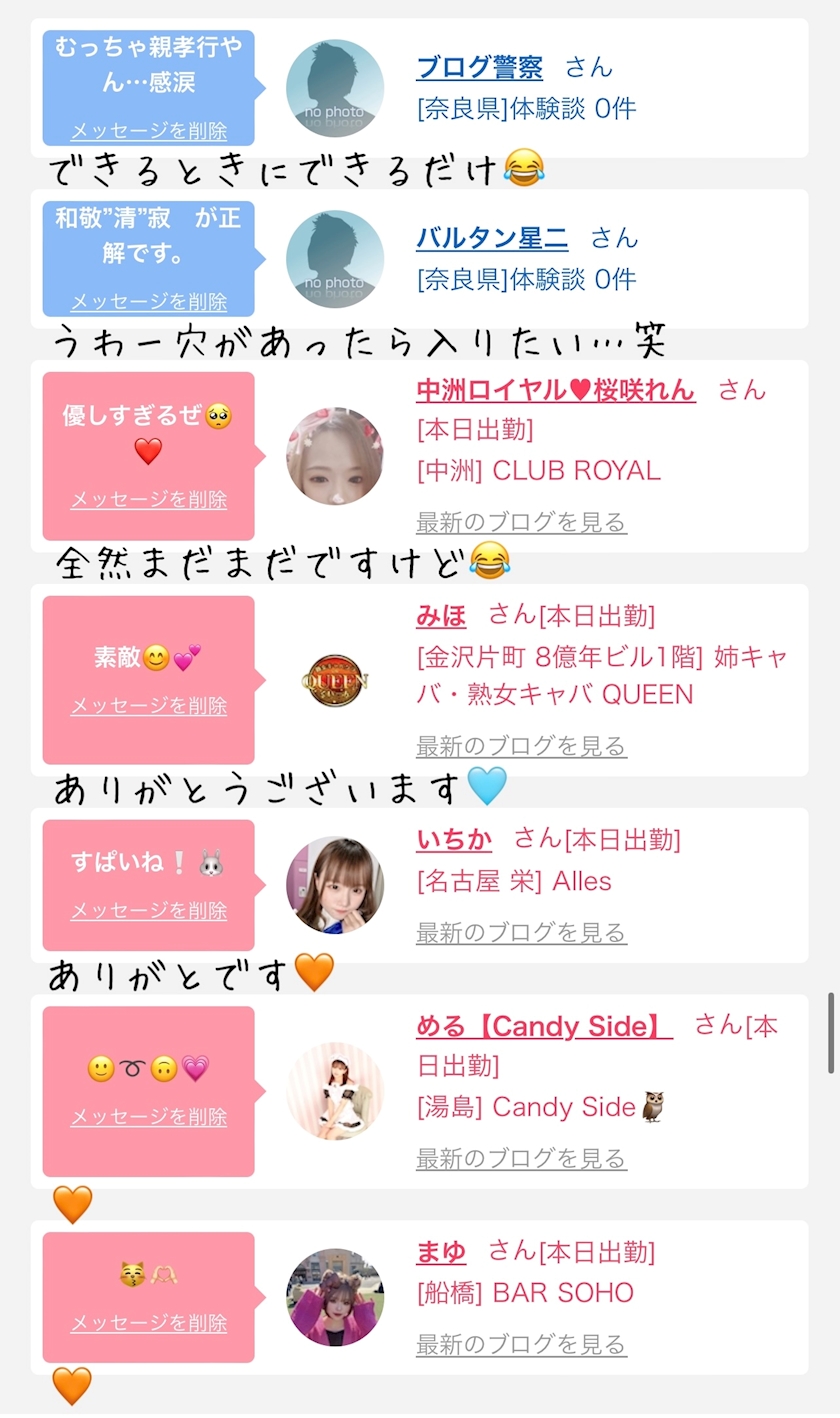Open まゆ's profile link
Image resolution: width=840 pixels, height=1418 pixels.
pyautogui.click(x=441, y=1251)
